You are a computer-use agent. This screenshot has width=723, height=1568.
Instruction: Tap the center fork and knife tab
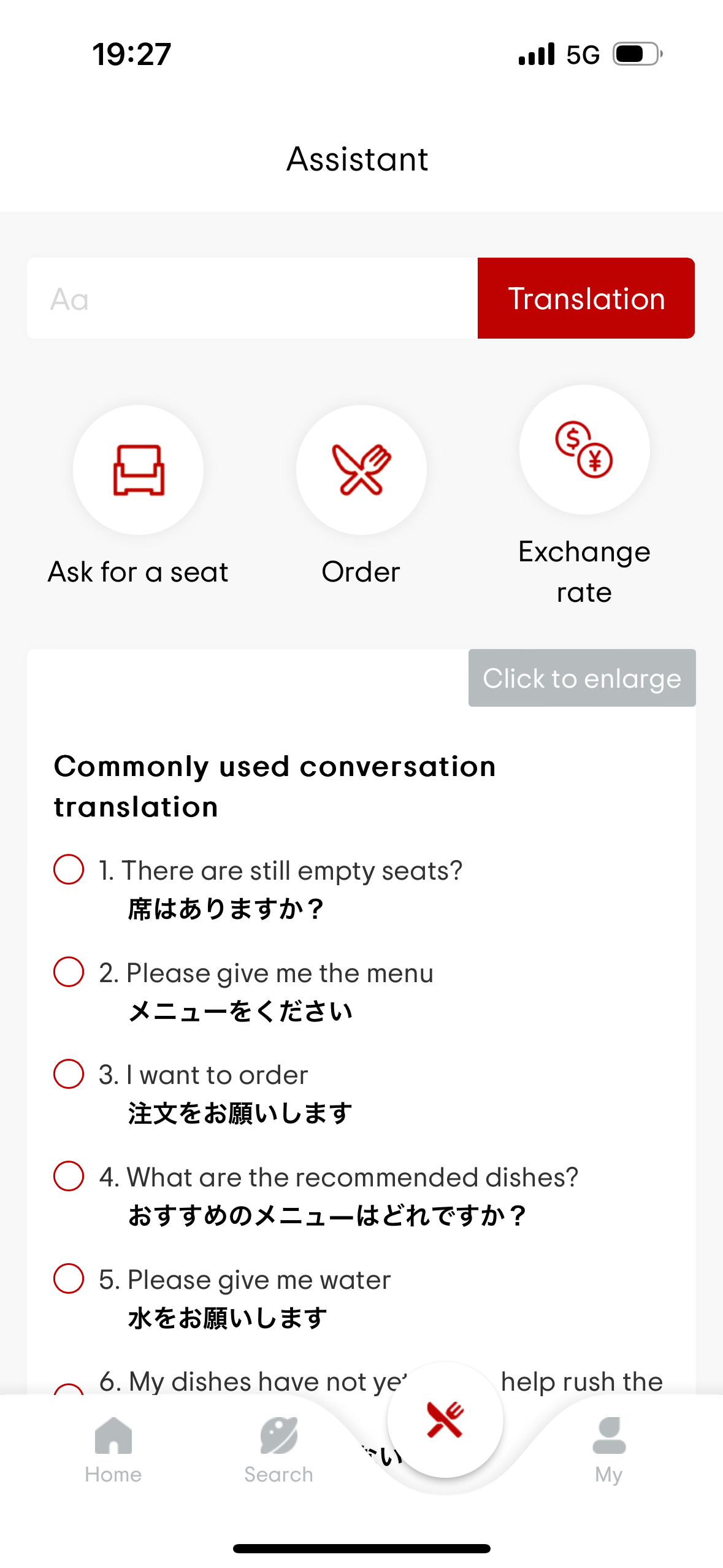coord(445,1420)
